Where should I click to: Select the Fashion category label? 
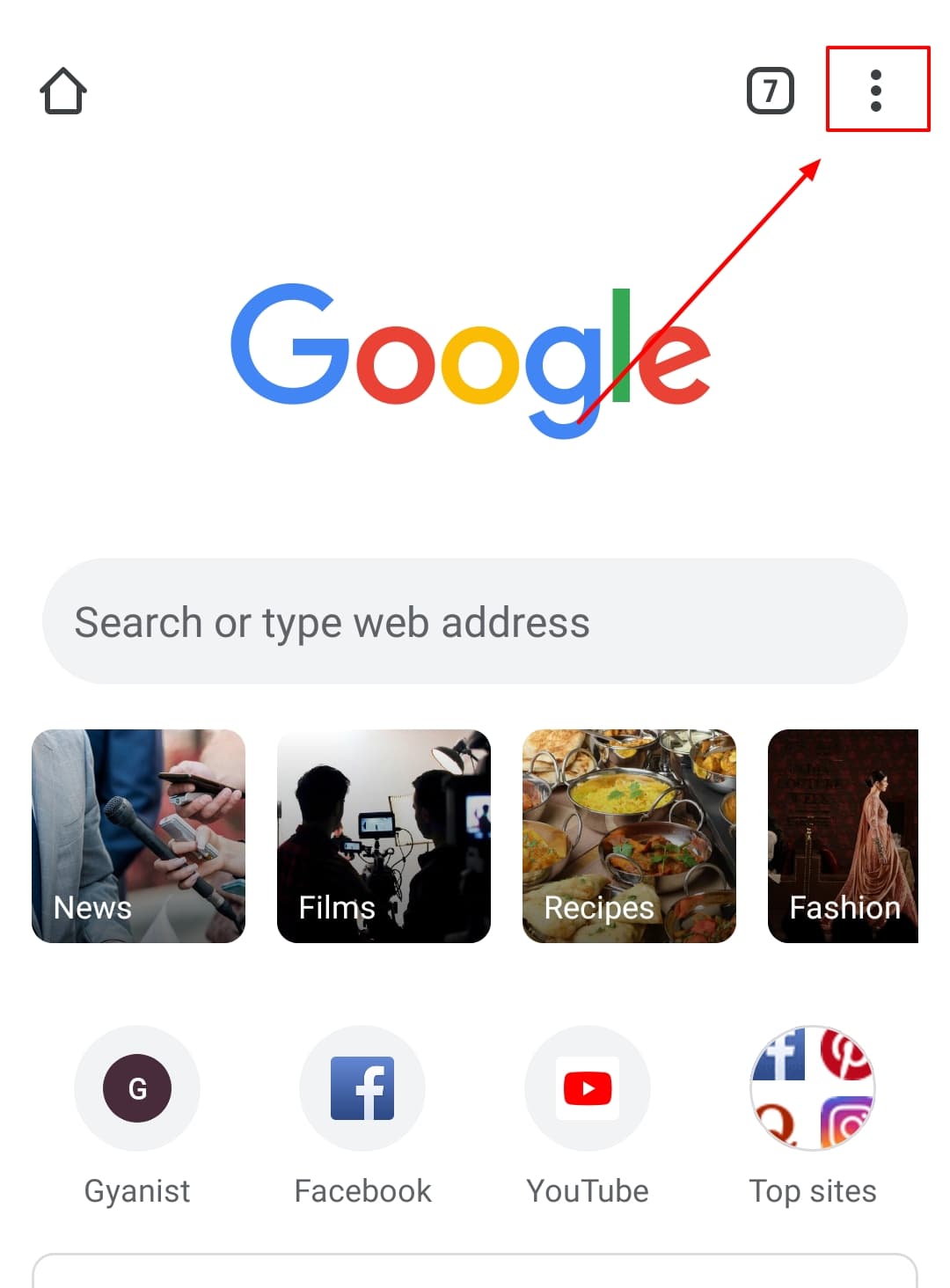[843, 907]
